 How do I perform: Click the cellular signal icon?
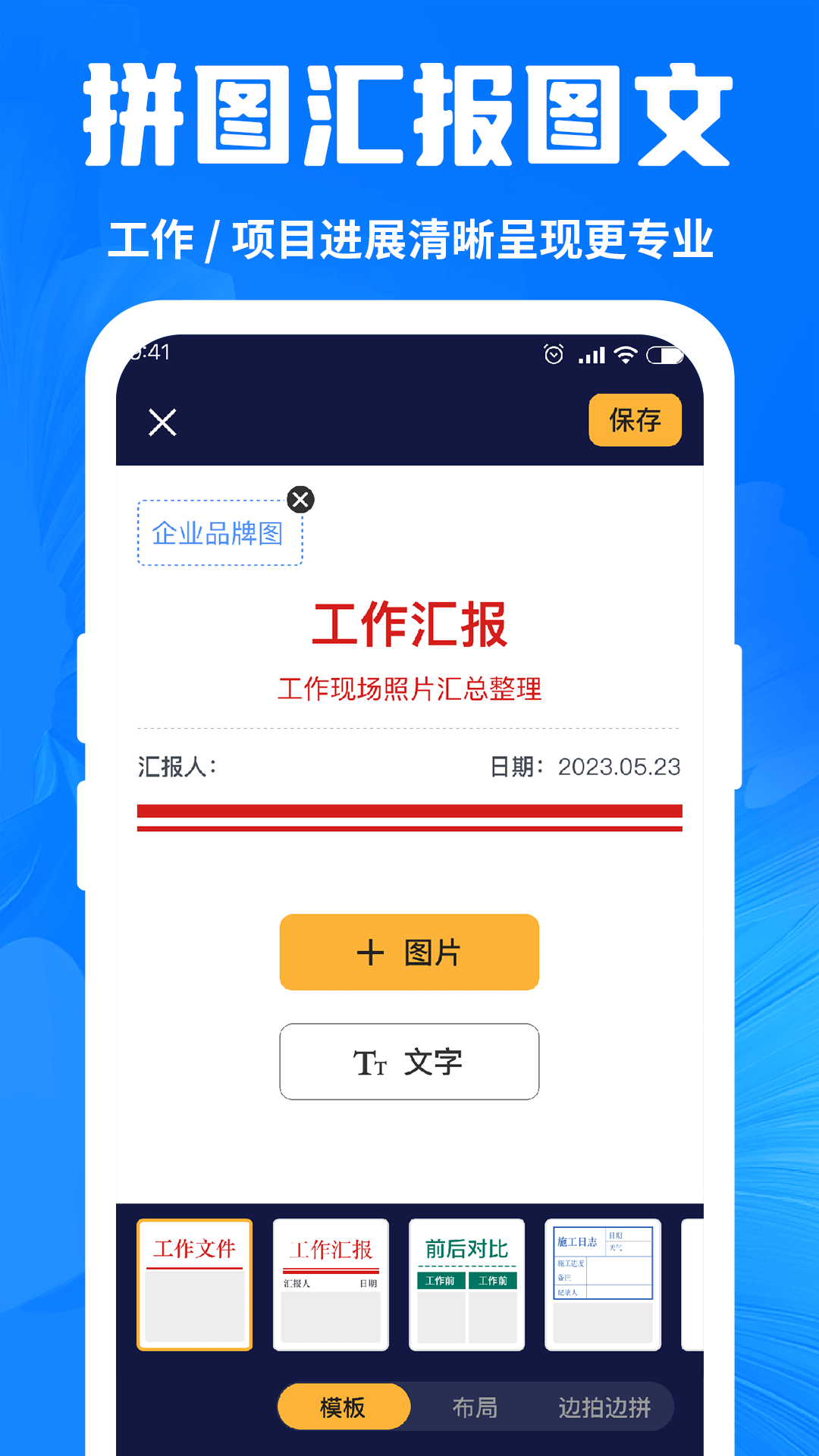pyautogui.click(x=591, y=353)
